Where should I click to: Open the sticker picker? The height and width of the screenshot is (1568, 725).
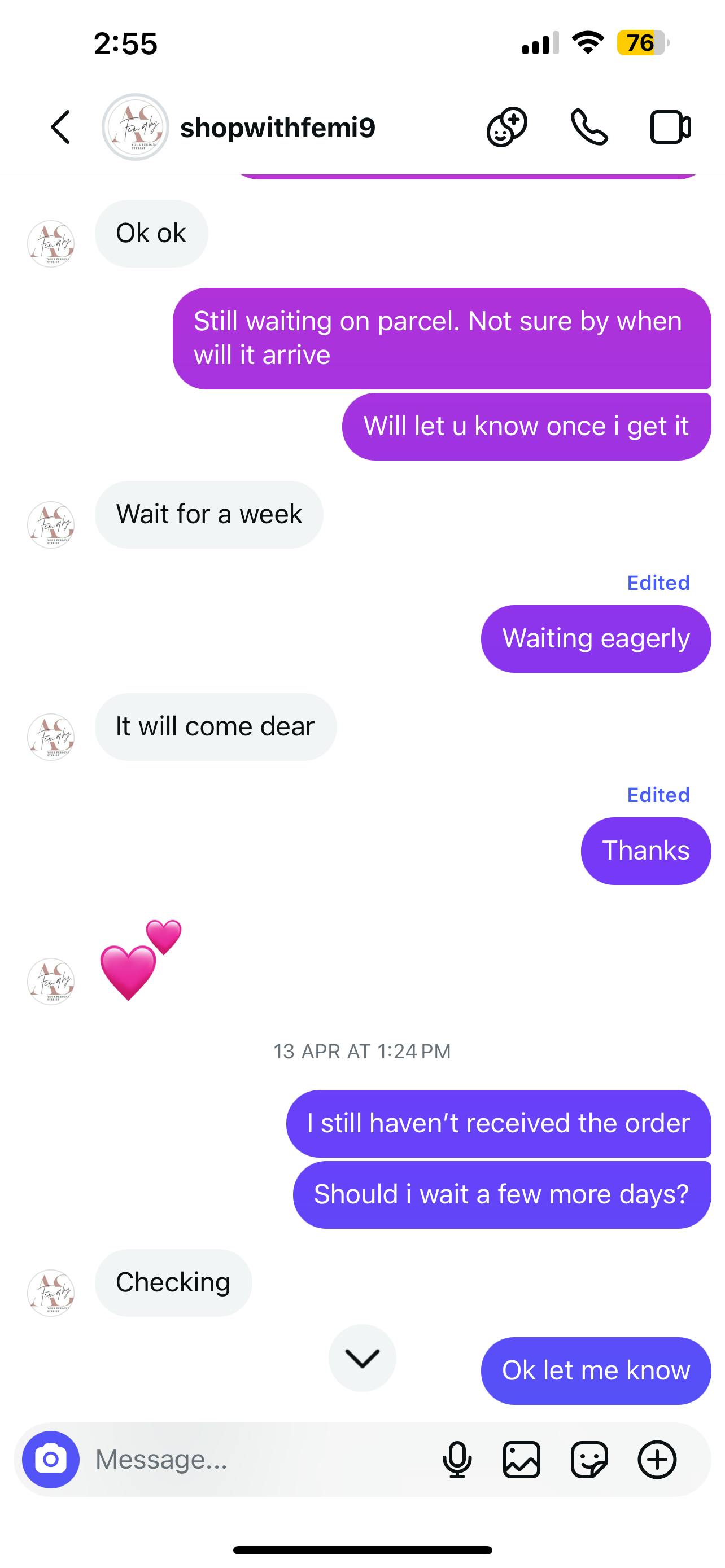click(x=589, y=1459)
